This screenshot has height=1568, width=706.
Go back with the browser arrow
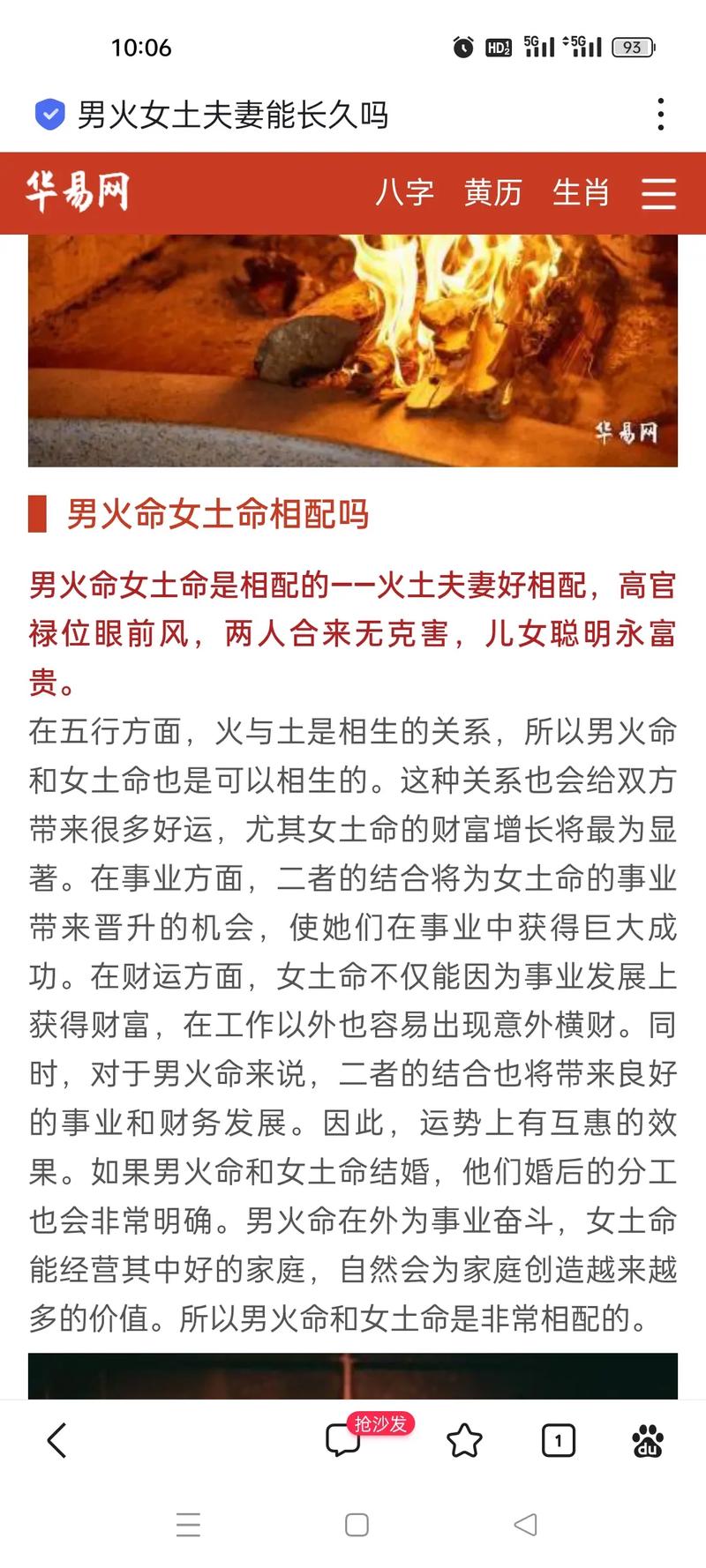pyautogui.click(x=57, y=1441)
